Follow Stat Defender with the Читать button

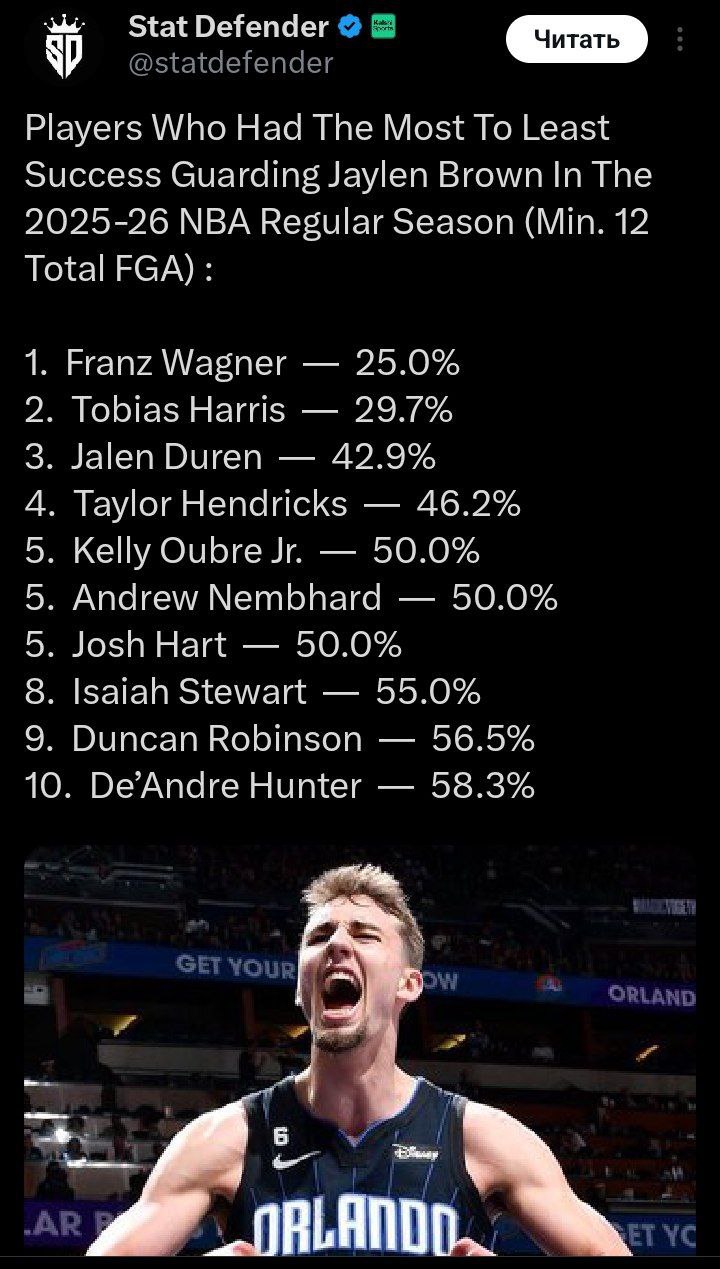coord(576,40)
